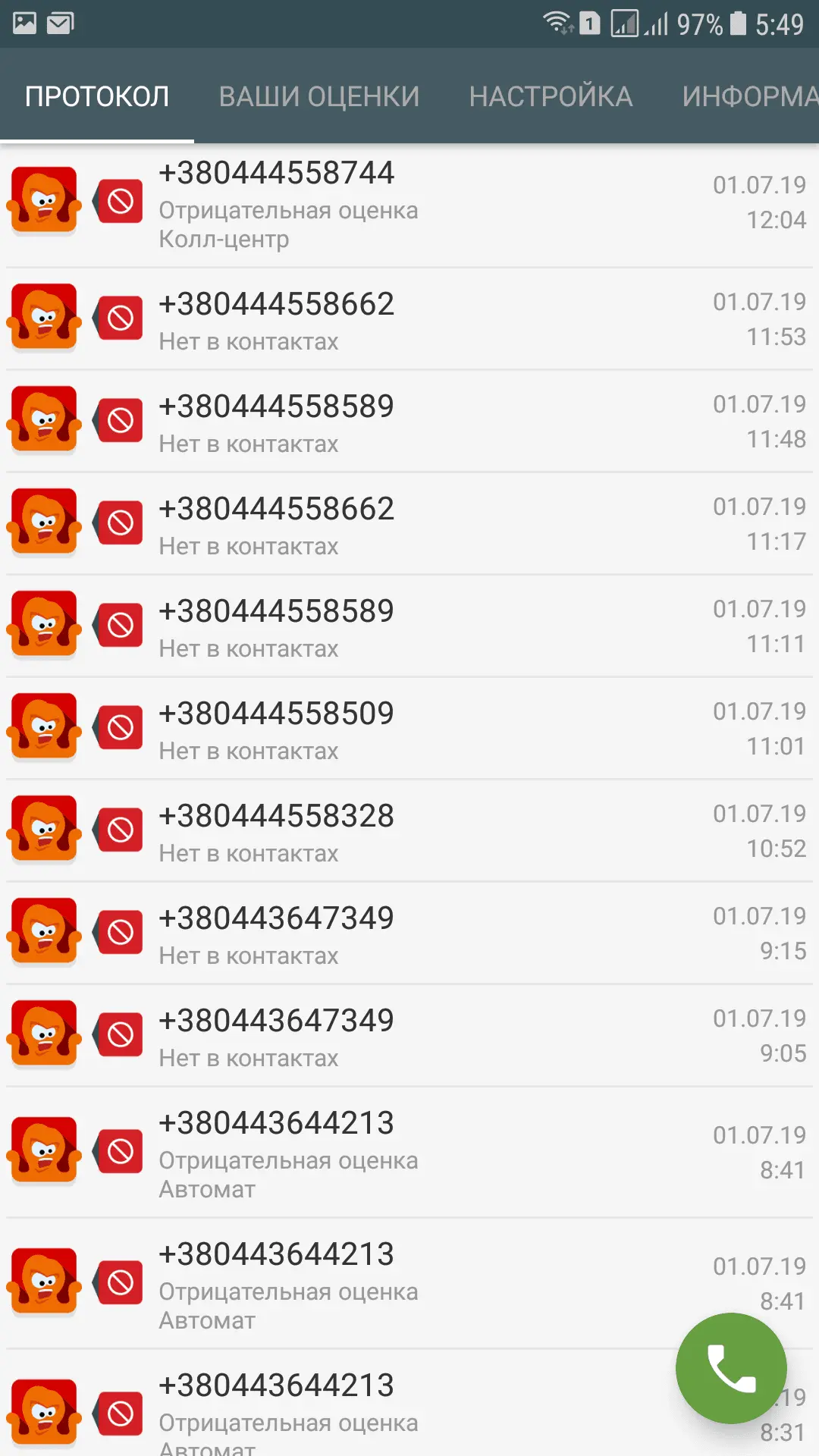
Task: Open call entry +380444558589 at 11:11
Action: click(x=409, y=627)
